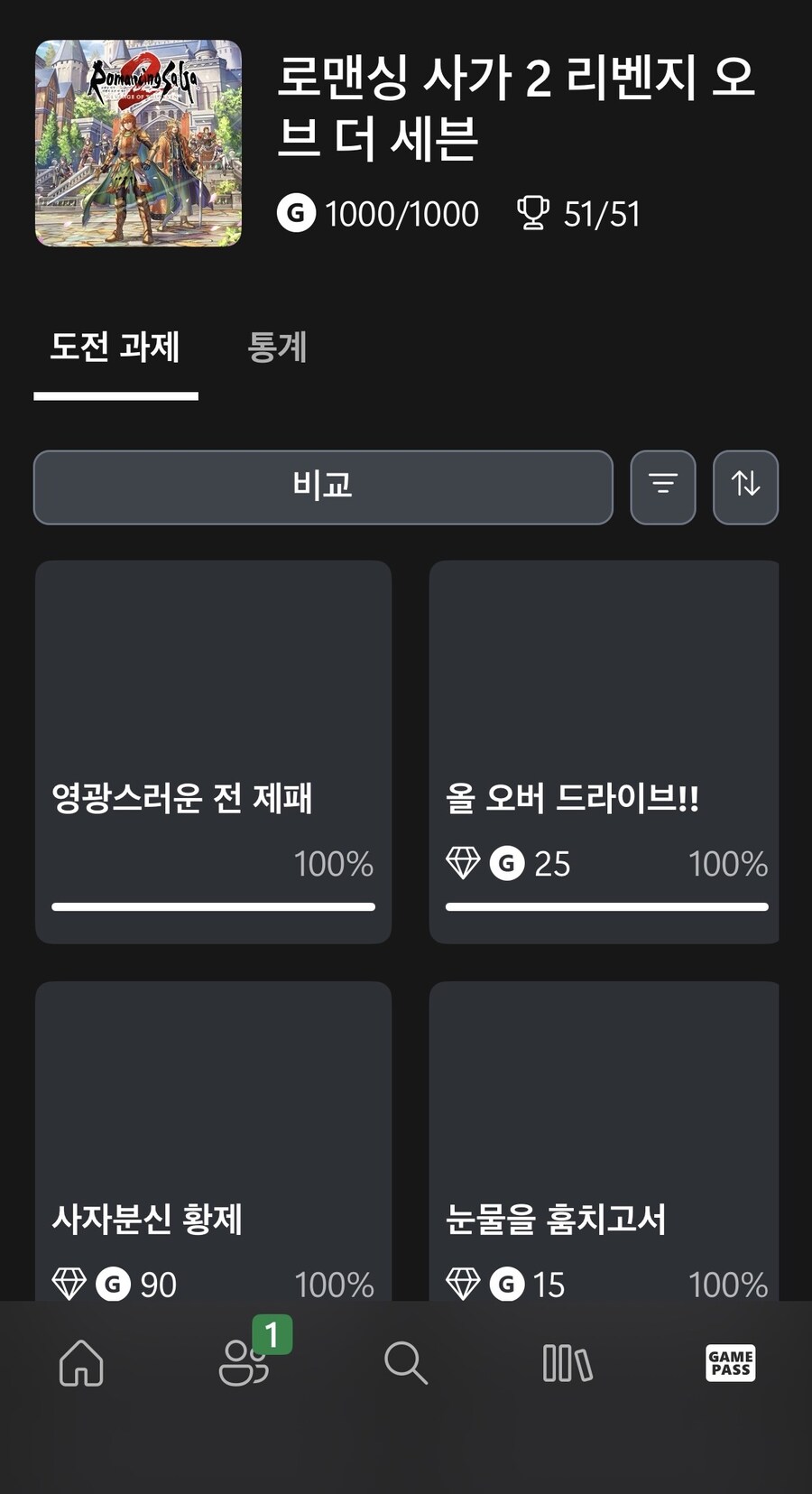
Task: Open the Game Pass icon
Action: click(x=729, y=1364)
